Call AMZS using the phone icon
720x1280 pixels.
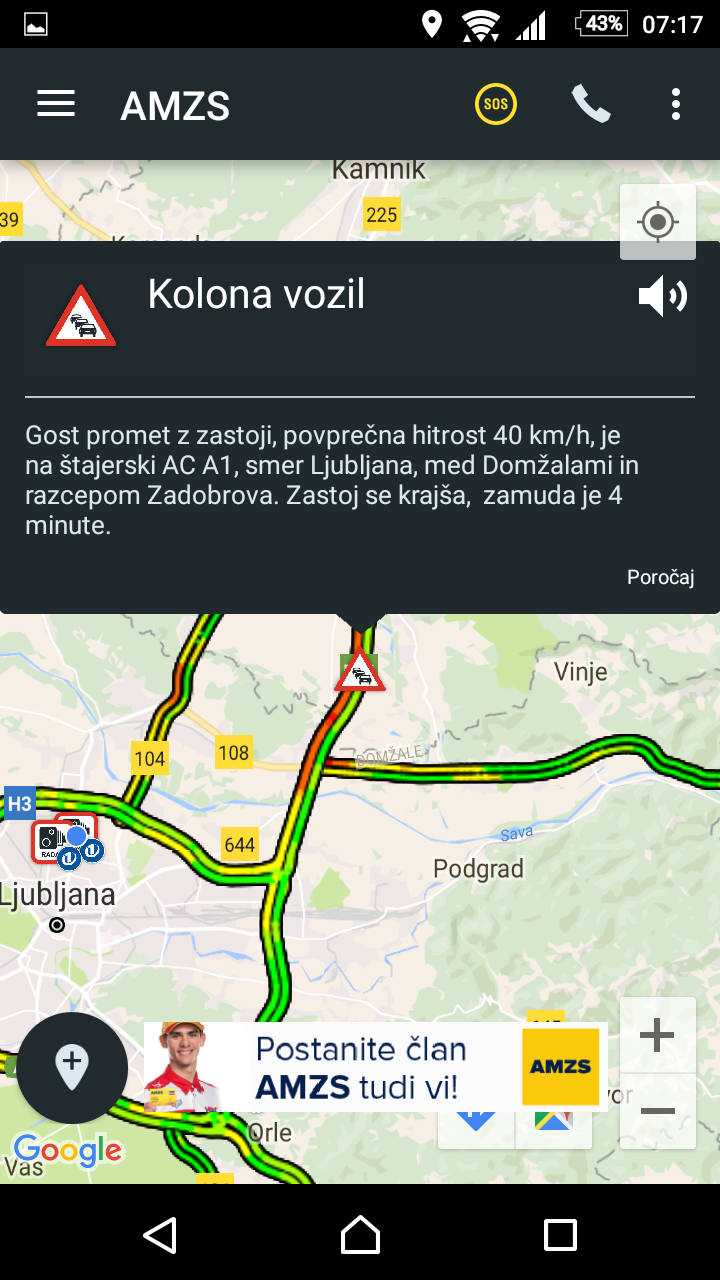[x=591, y=104]
